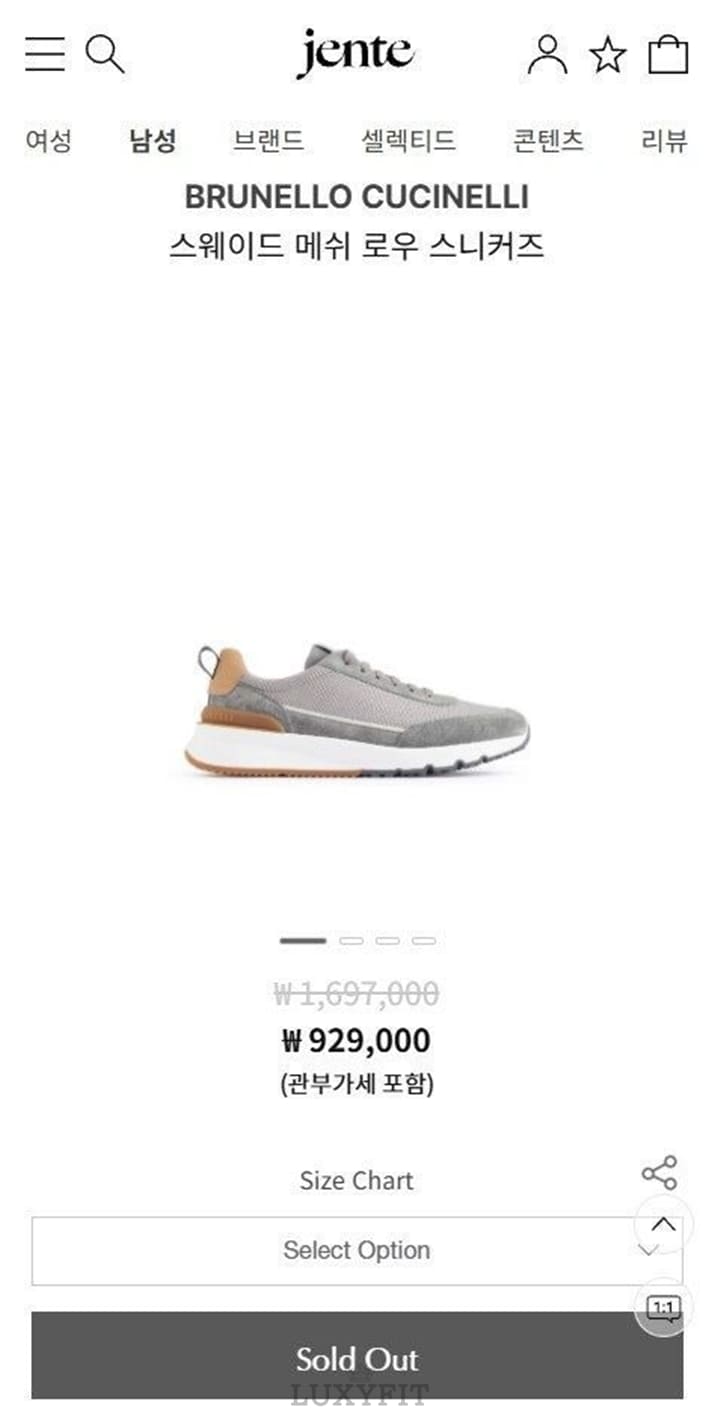This screenshot has width=720, height=1410.
Task: Jump back to the top of page
Action: tap(663, 1224)
